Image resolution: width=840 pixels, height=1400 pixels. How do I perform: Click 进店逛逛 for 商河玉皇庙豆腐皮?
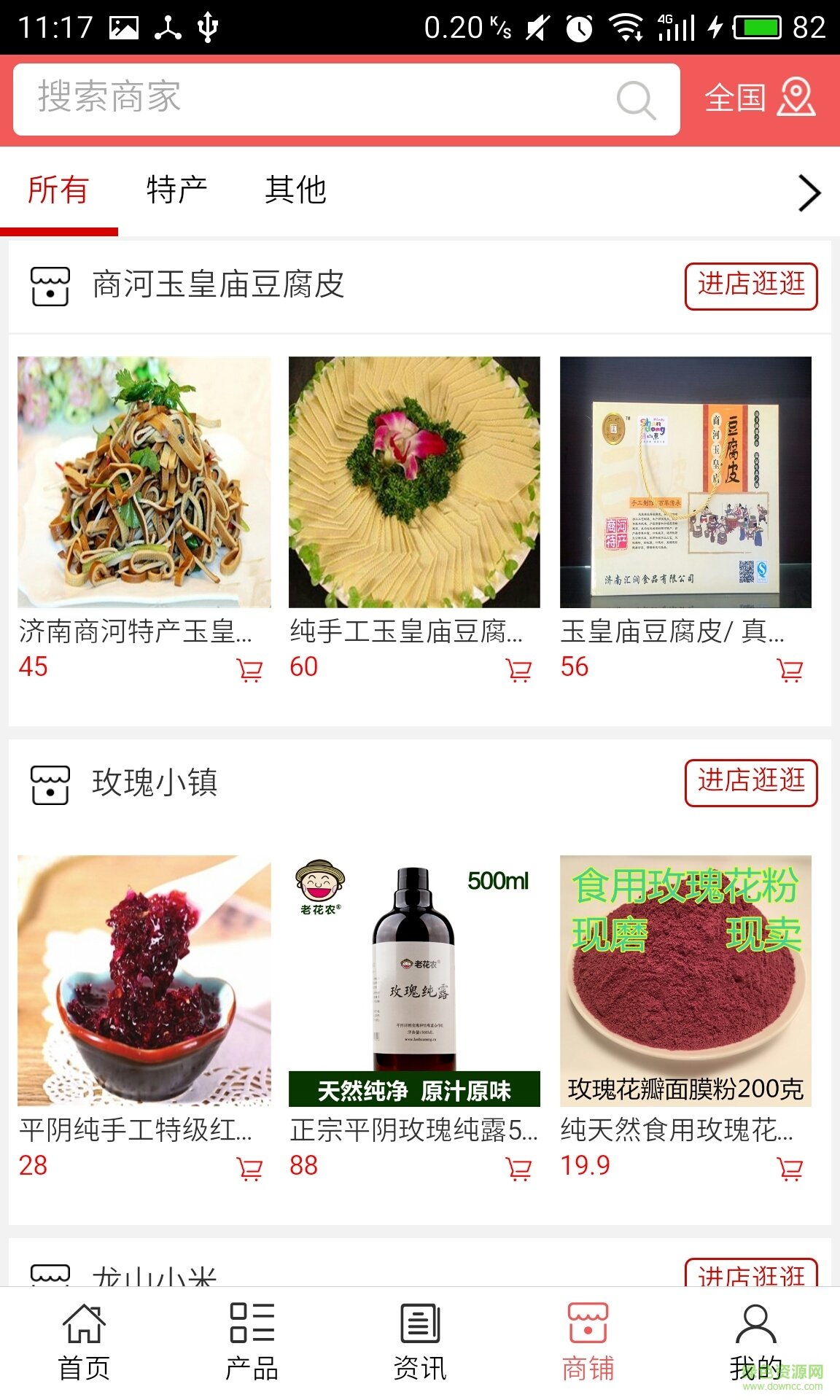pyautogui.click(x=750, y=284)
